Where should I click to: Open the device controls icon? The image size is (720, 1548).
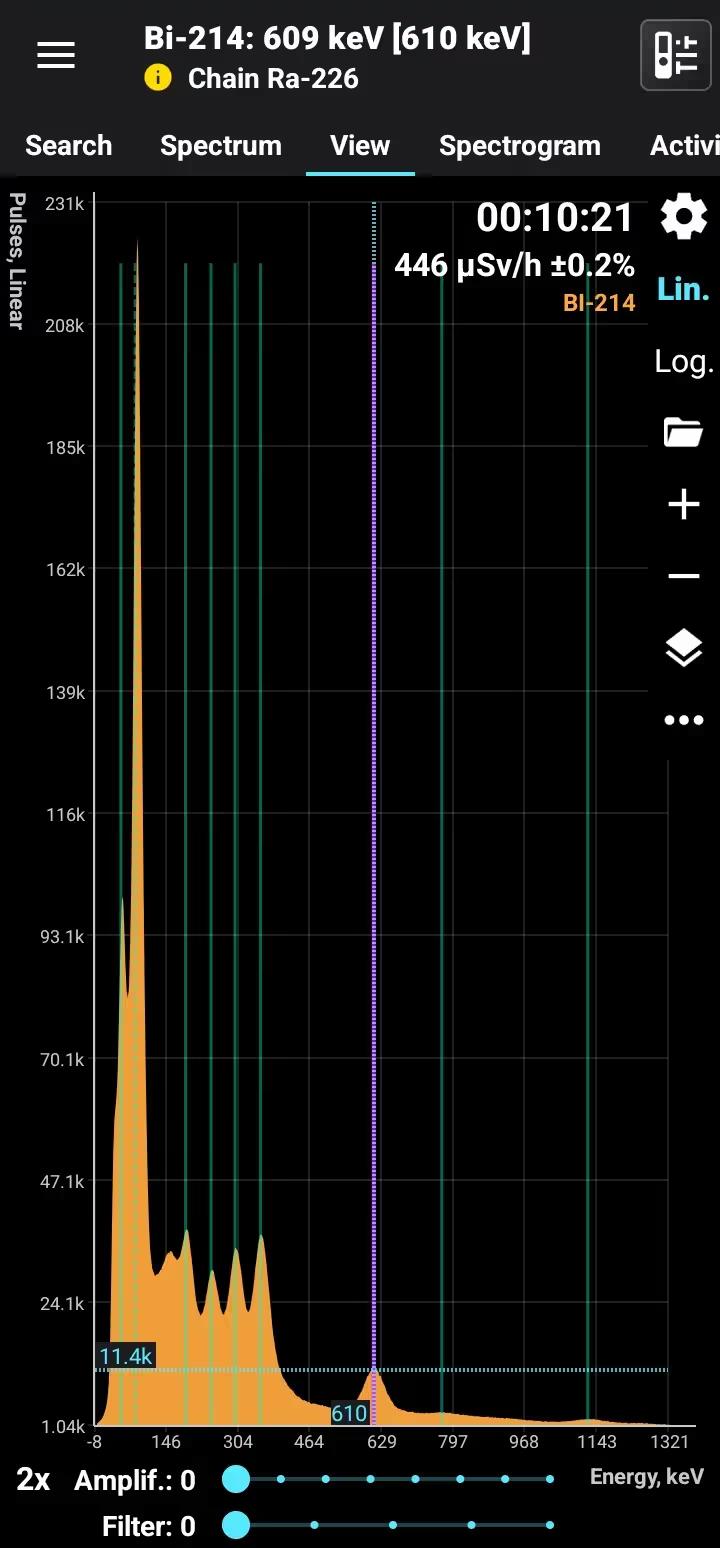point(675,55)
